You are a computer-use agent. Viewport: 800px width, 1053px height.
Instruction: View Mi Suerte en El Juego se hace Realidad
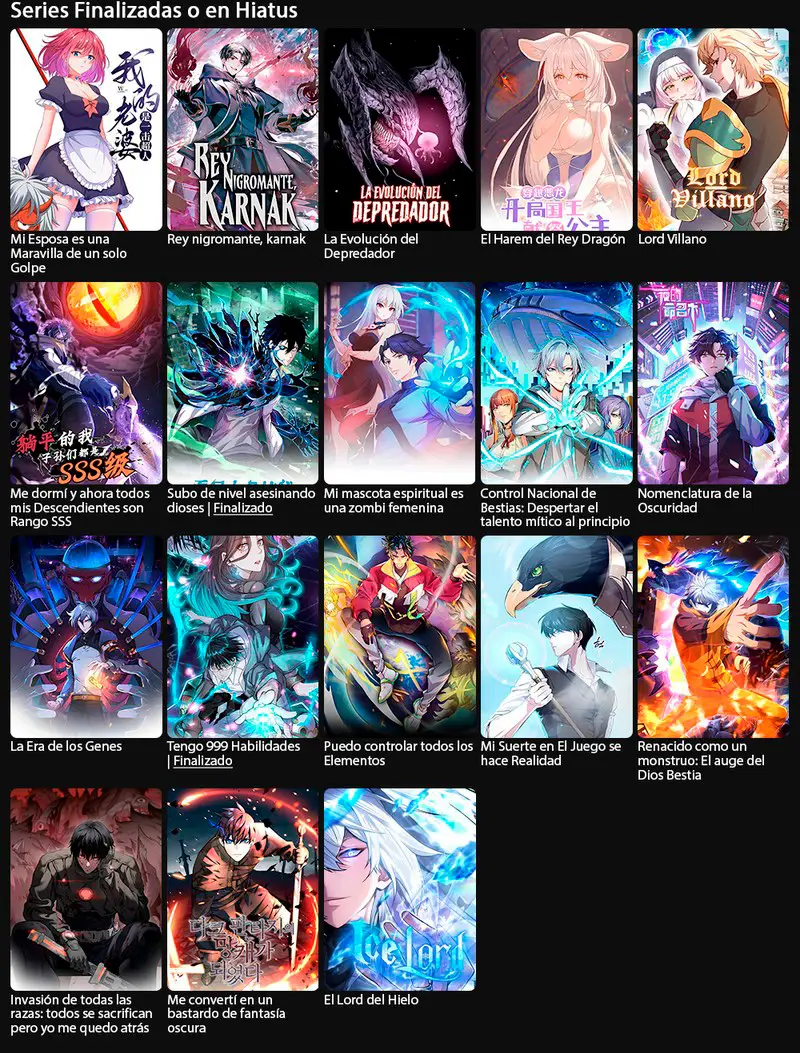coord(556,637)
